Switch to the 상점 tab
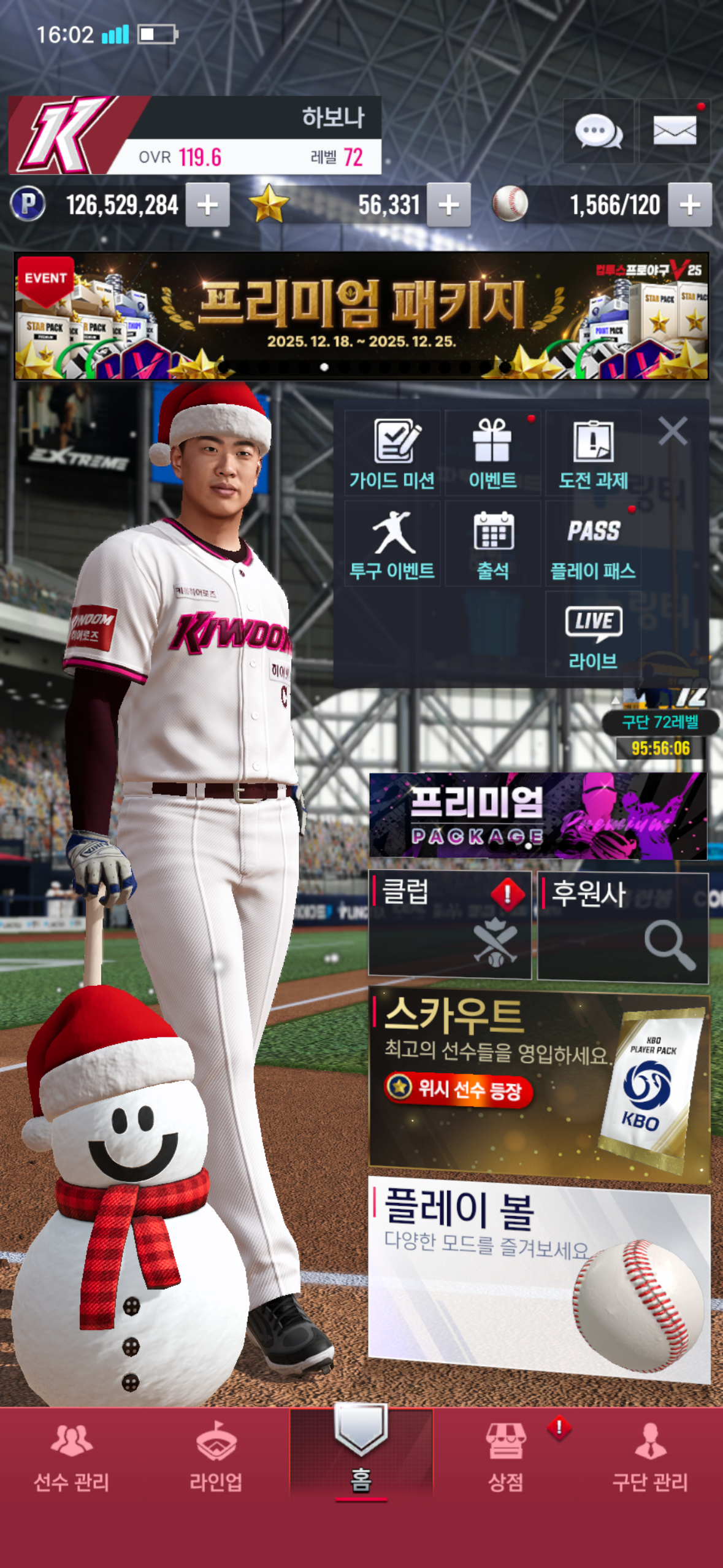The image size is (723, 1568). [506, 1458]
